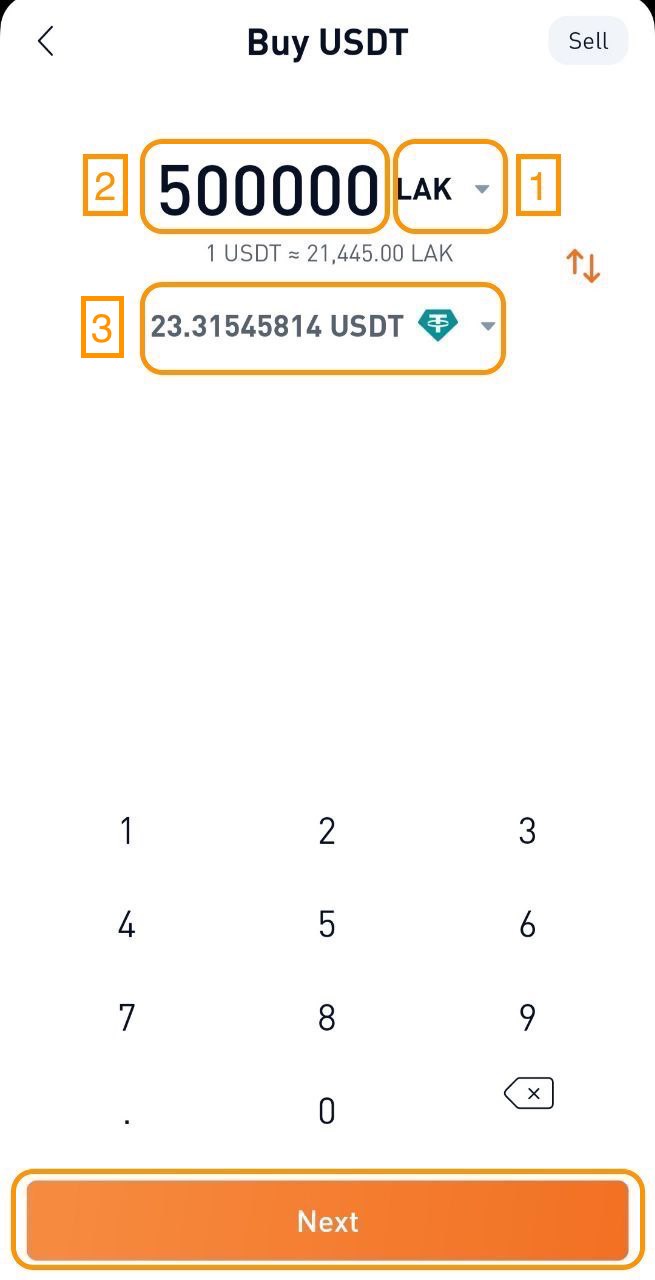Enter digit 9 on keypad
Image resolution: width=655 pixels, height=1280 pixels.
point(527,1018)
